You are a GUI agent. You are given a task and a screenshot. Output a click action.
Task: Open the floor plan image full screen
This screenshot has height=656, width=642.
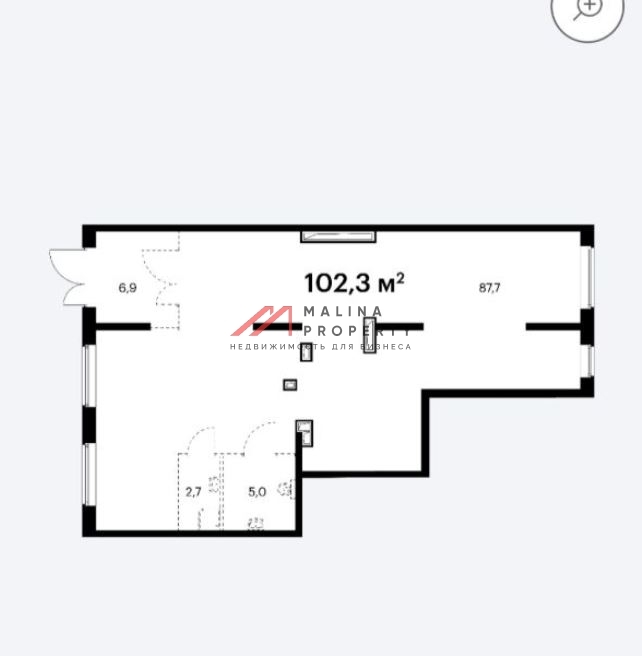[337, 380]
